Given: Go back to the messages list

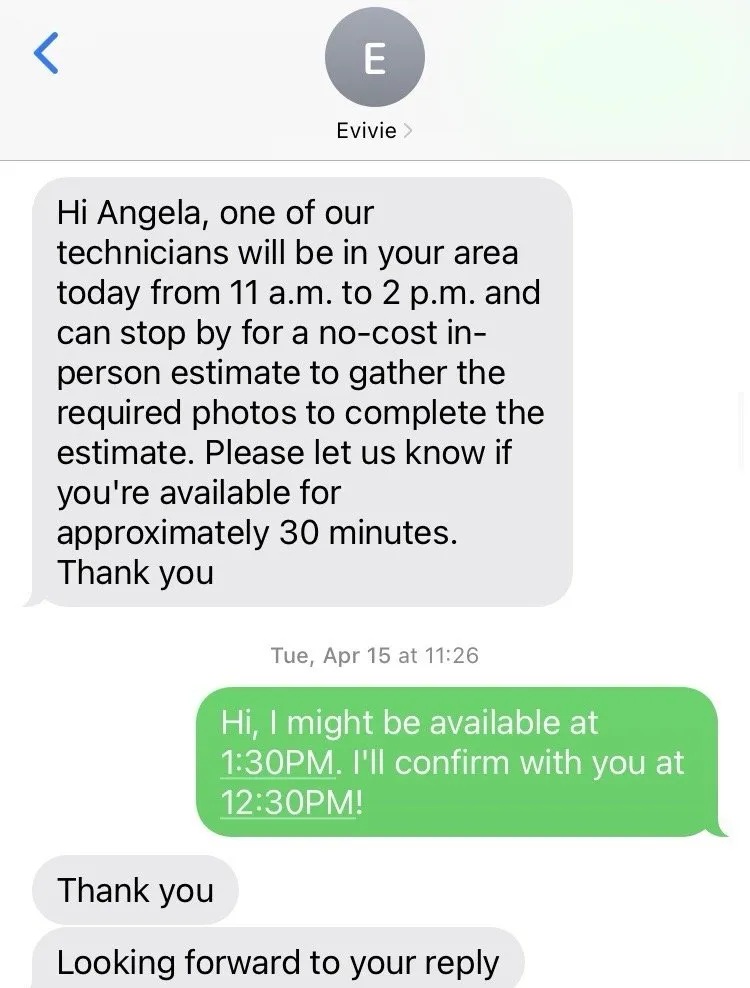Looking at the screenshot, I should [x=46, y=54].
